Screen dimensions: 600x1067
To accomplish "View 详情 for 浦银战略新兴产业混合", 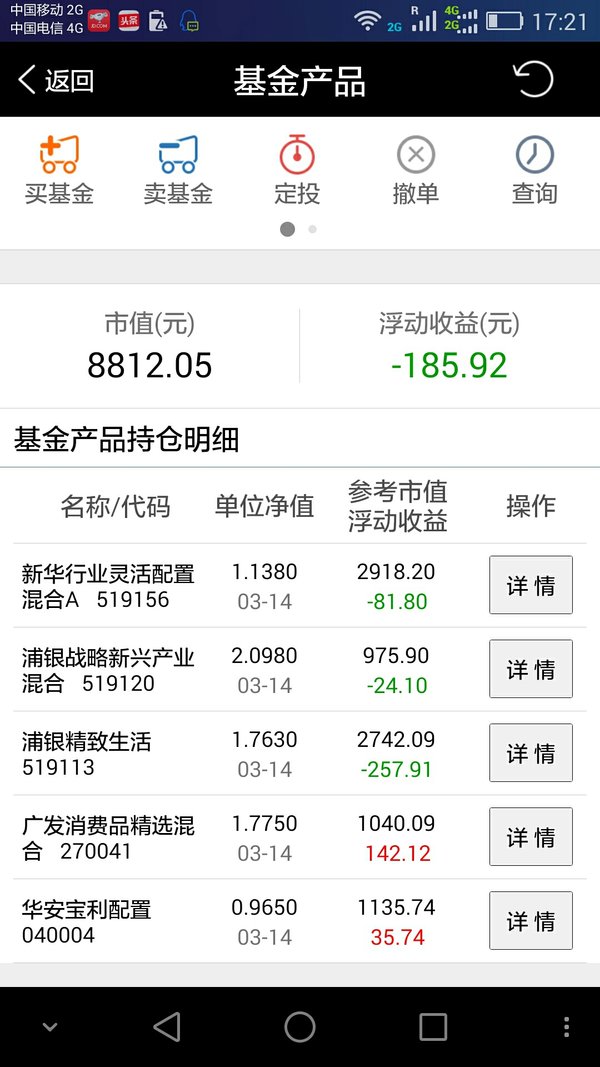I will tap(531, 669).
